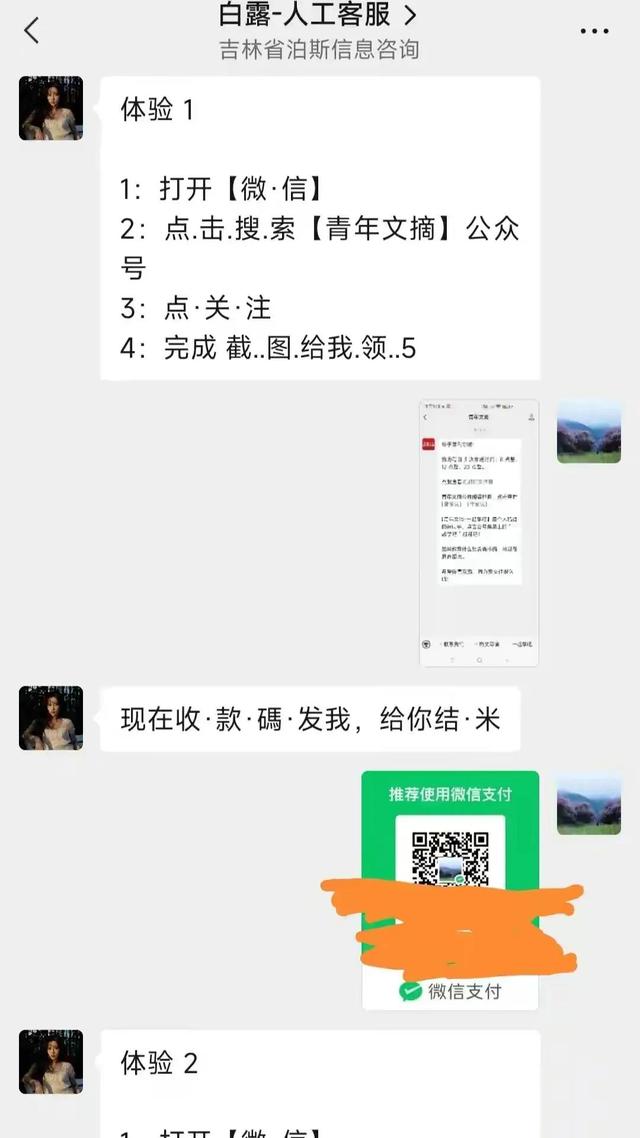Image resolution: width=640 pixels, height=1138 pixels.
Task: View 白露's avatar beside the 收·款·碼 message
Action: click(x=51, y=718)
